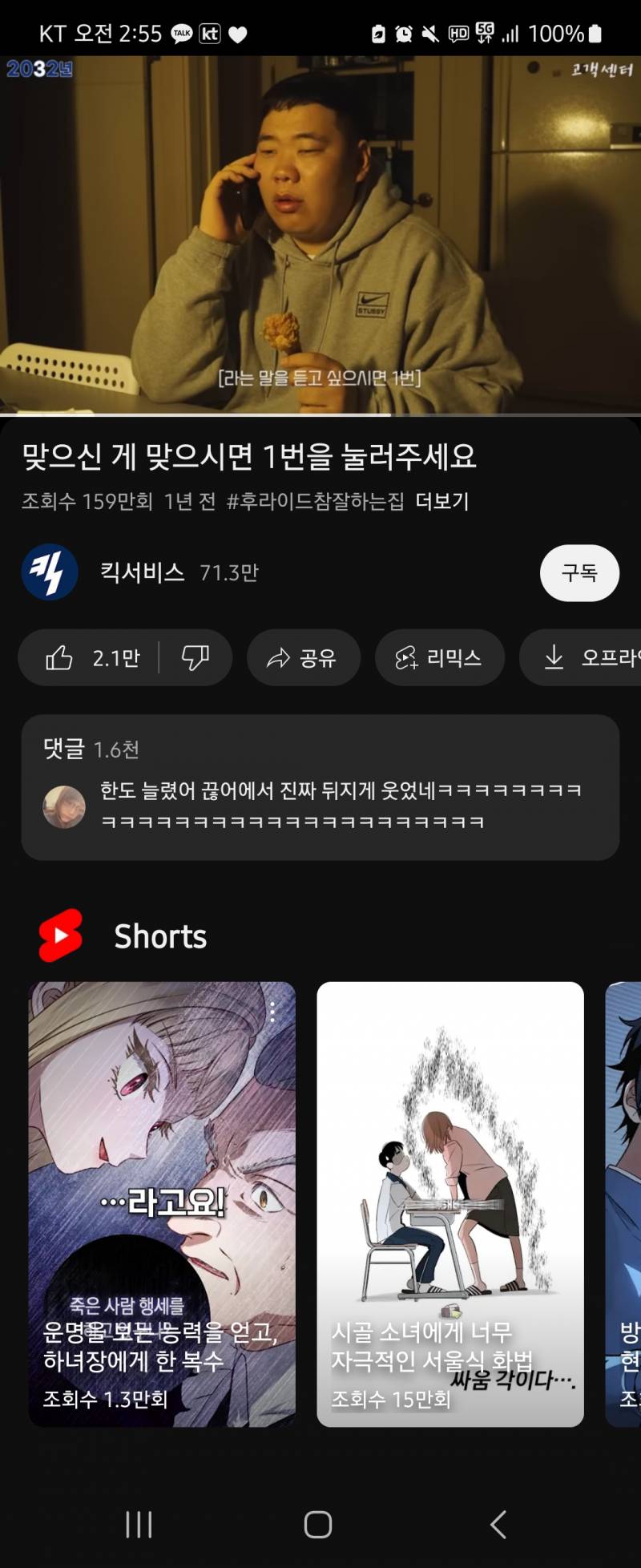Open recent apps with the recents button

[139, 1525]
